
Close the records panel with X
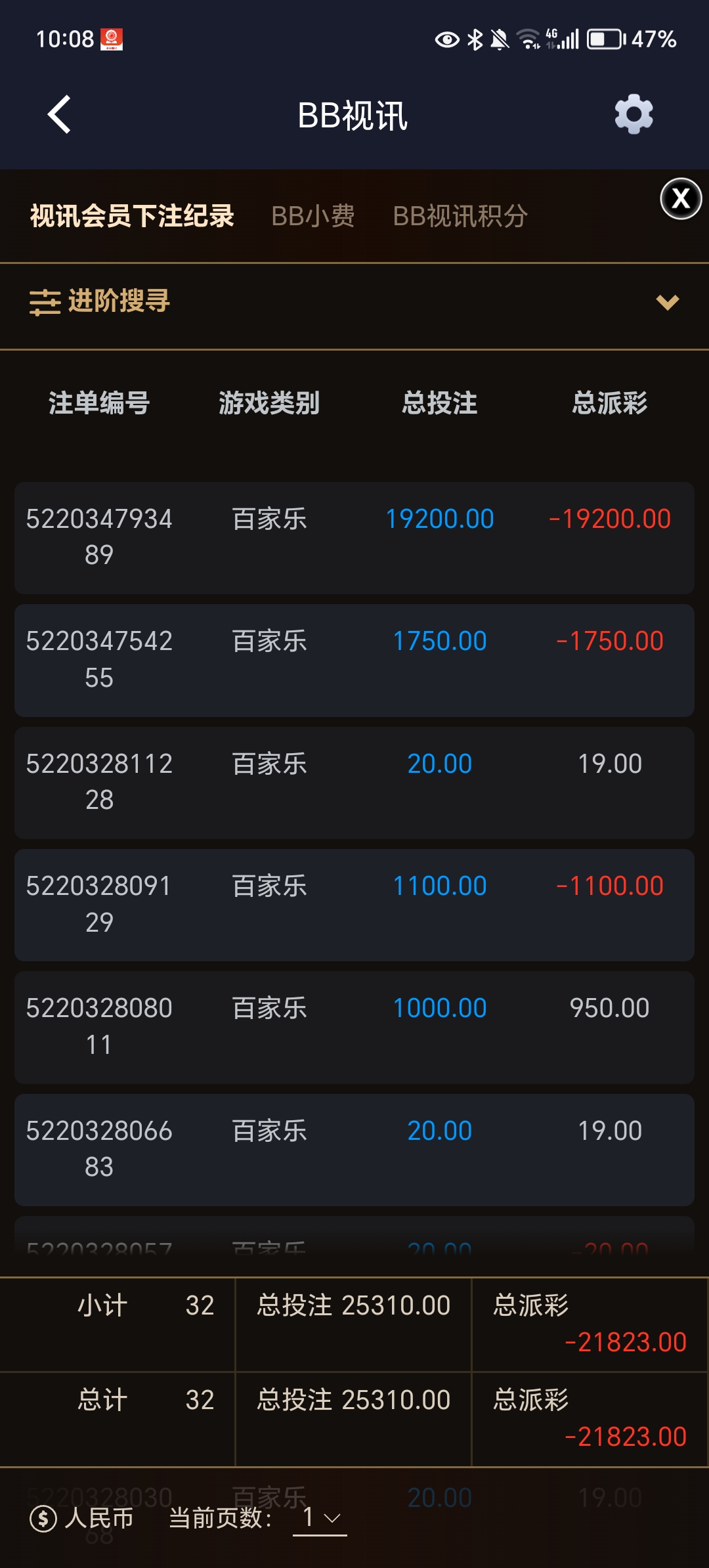[681, 198]
